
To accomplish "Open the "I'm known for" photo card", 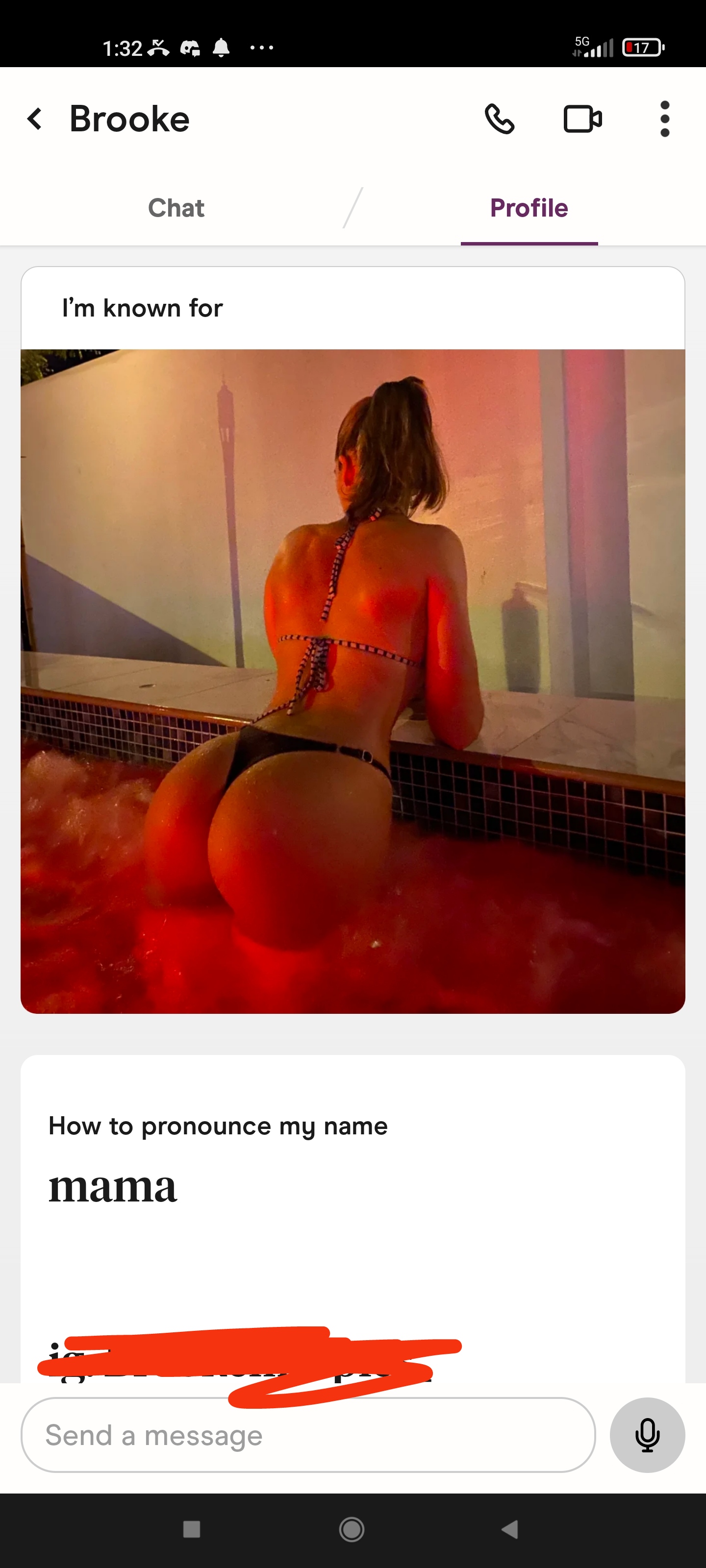I will point(353,640).
